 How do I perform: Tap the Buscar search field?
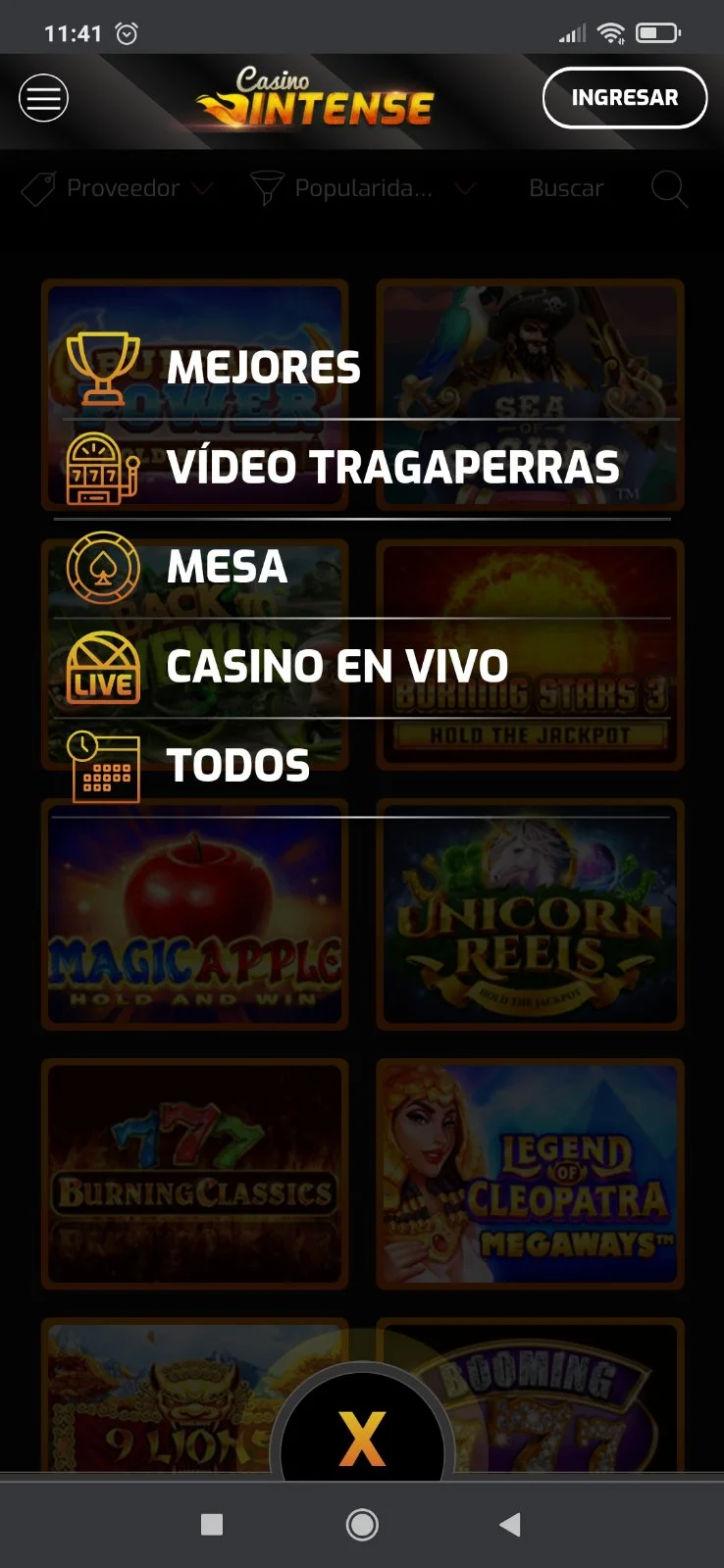tap(566, 188)
